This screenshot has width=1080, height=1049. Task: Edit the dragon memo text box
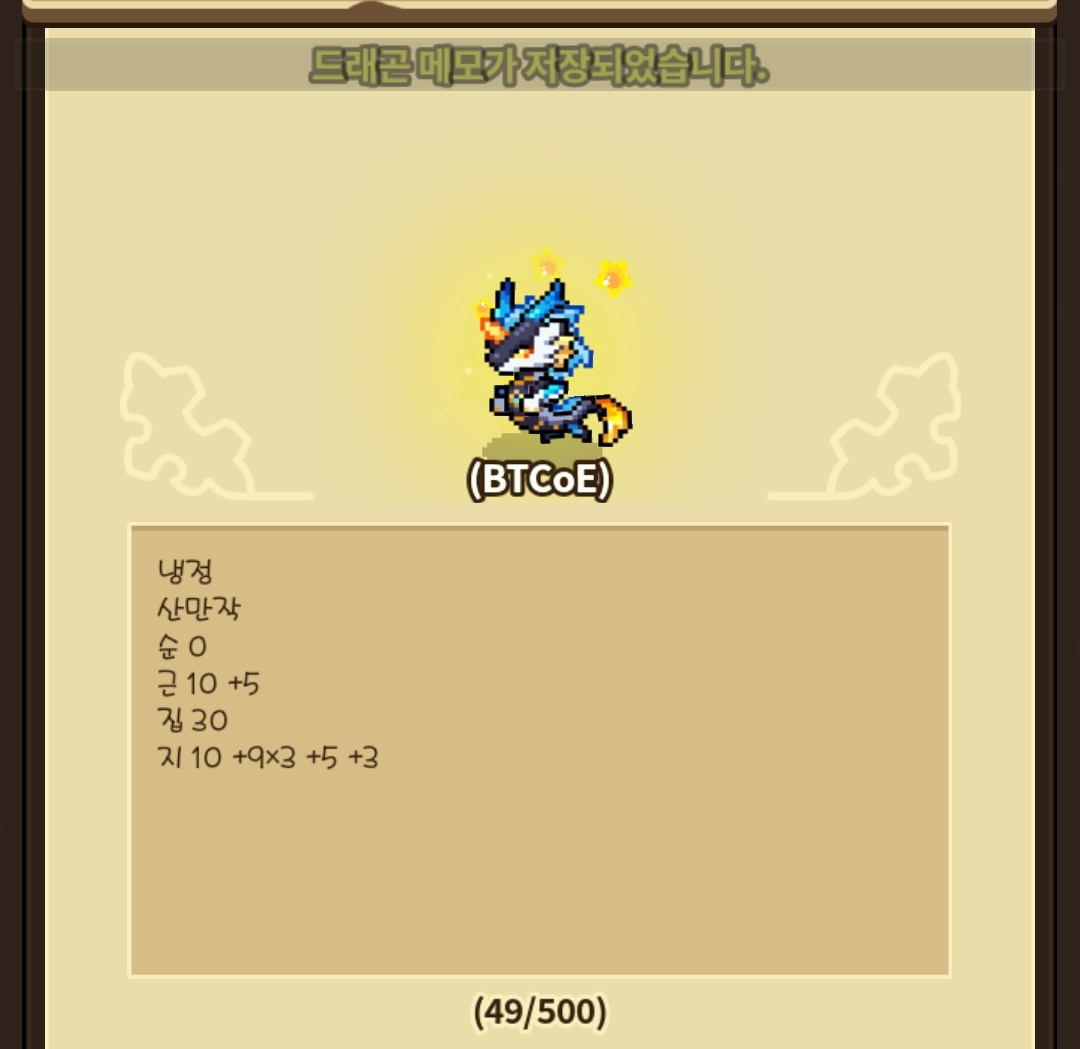[x=540, y=750]
